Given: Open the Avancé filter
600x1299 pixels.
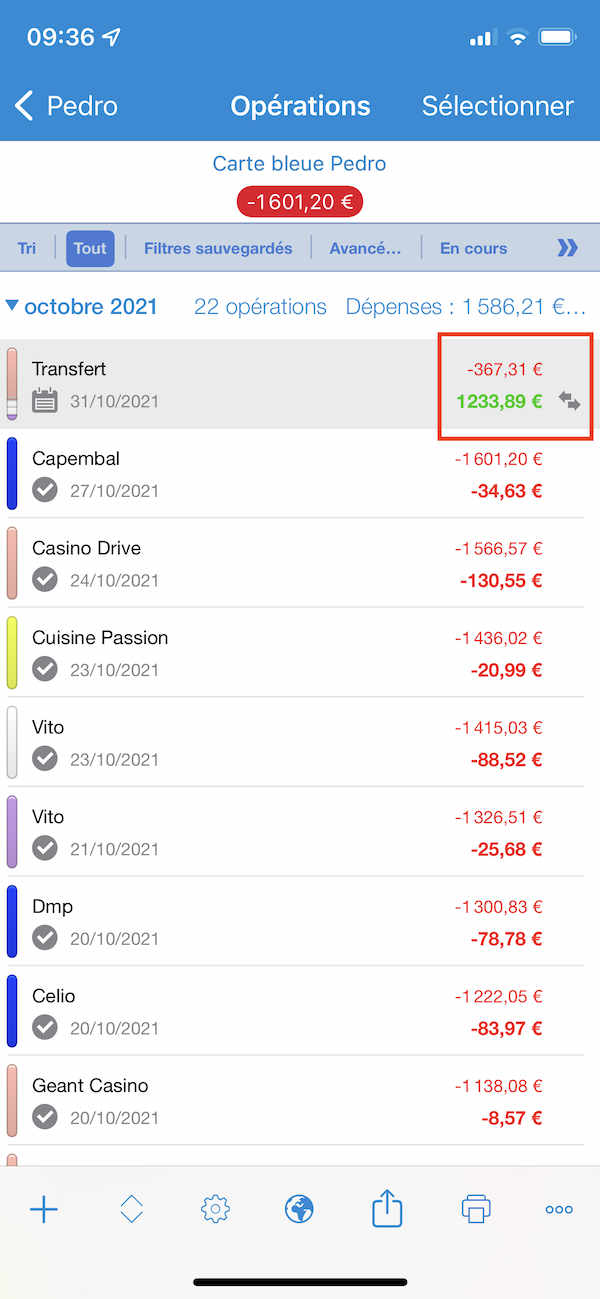Looking at the screenshot, I should pos(365,248).
